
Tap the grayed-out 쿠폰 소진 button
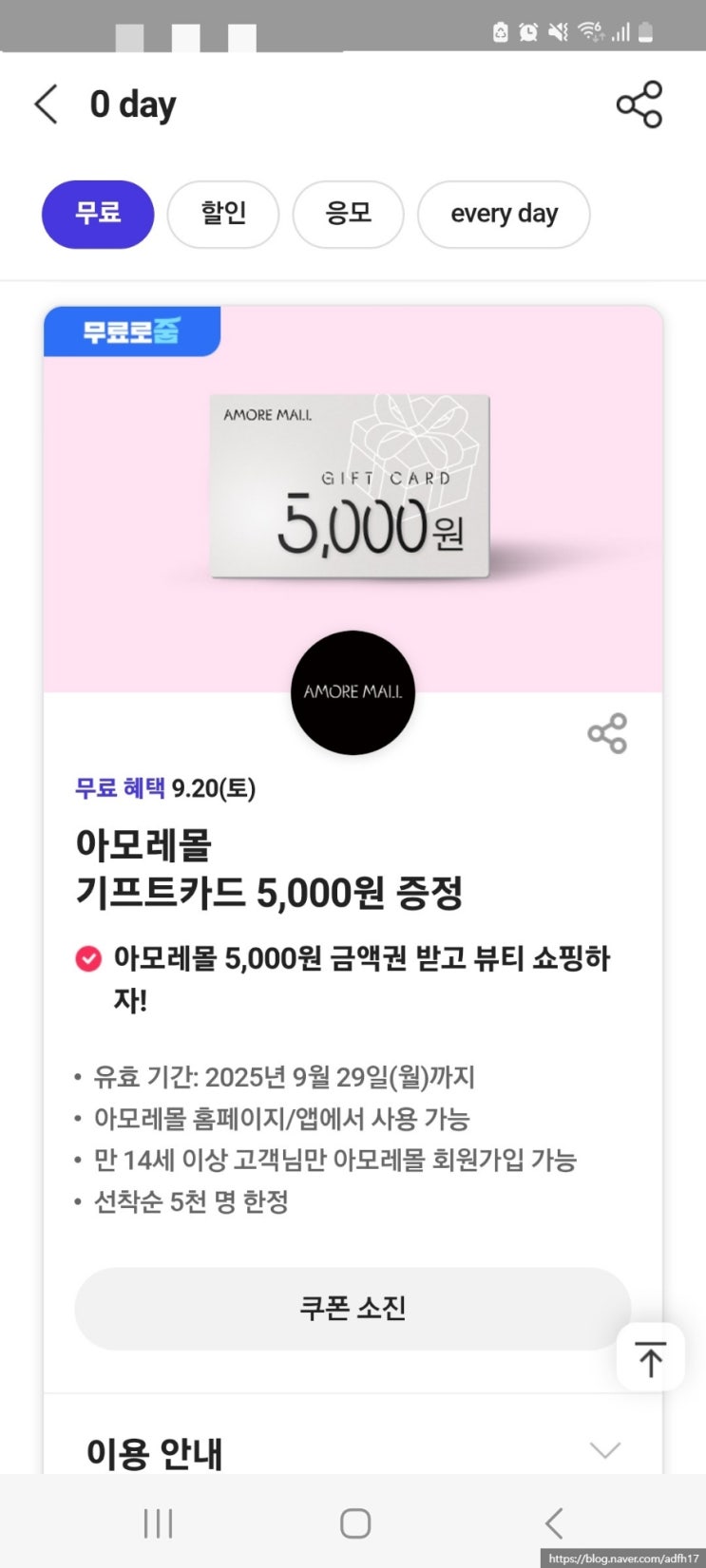[x=353, y=1308]
